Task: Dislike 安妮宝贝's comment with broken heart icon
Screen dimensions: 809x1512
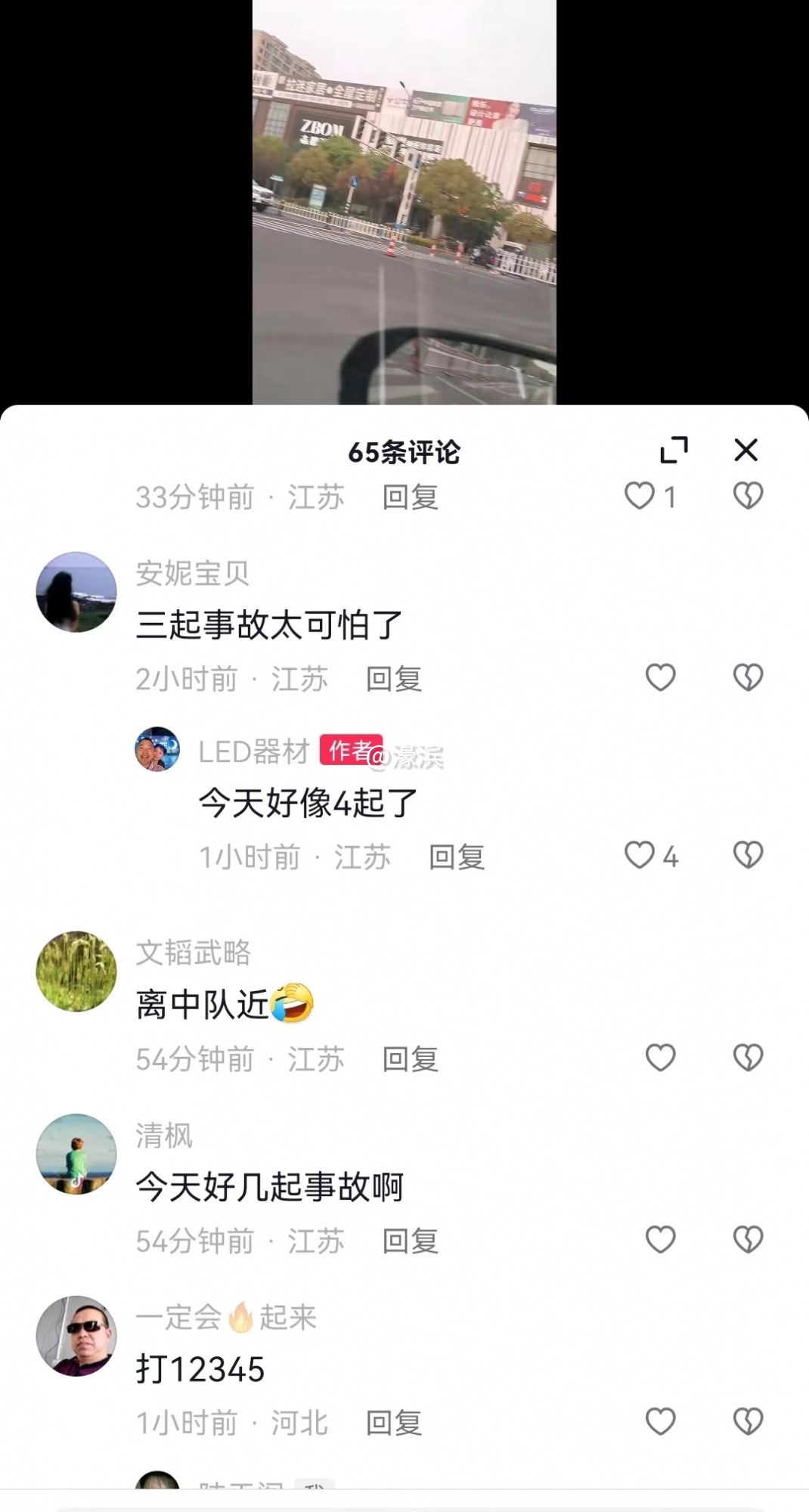Action: (747, 678)
